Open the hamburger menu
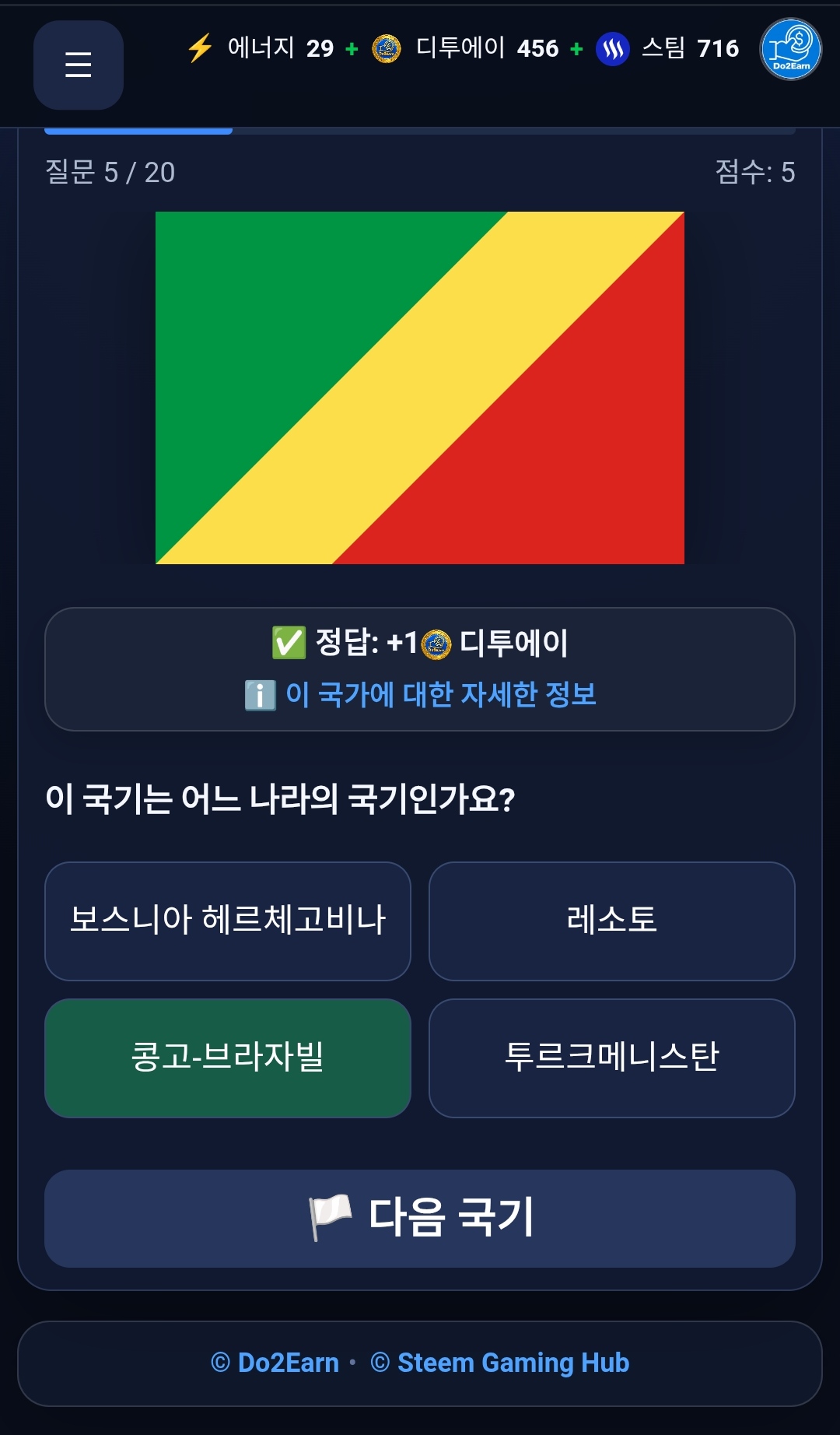Screen dimensions: 840x1435 click(x=79, y=65)
